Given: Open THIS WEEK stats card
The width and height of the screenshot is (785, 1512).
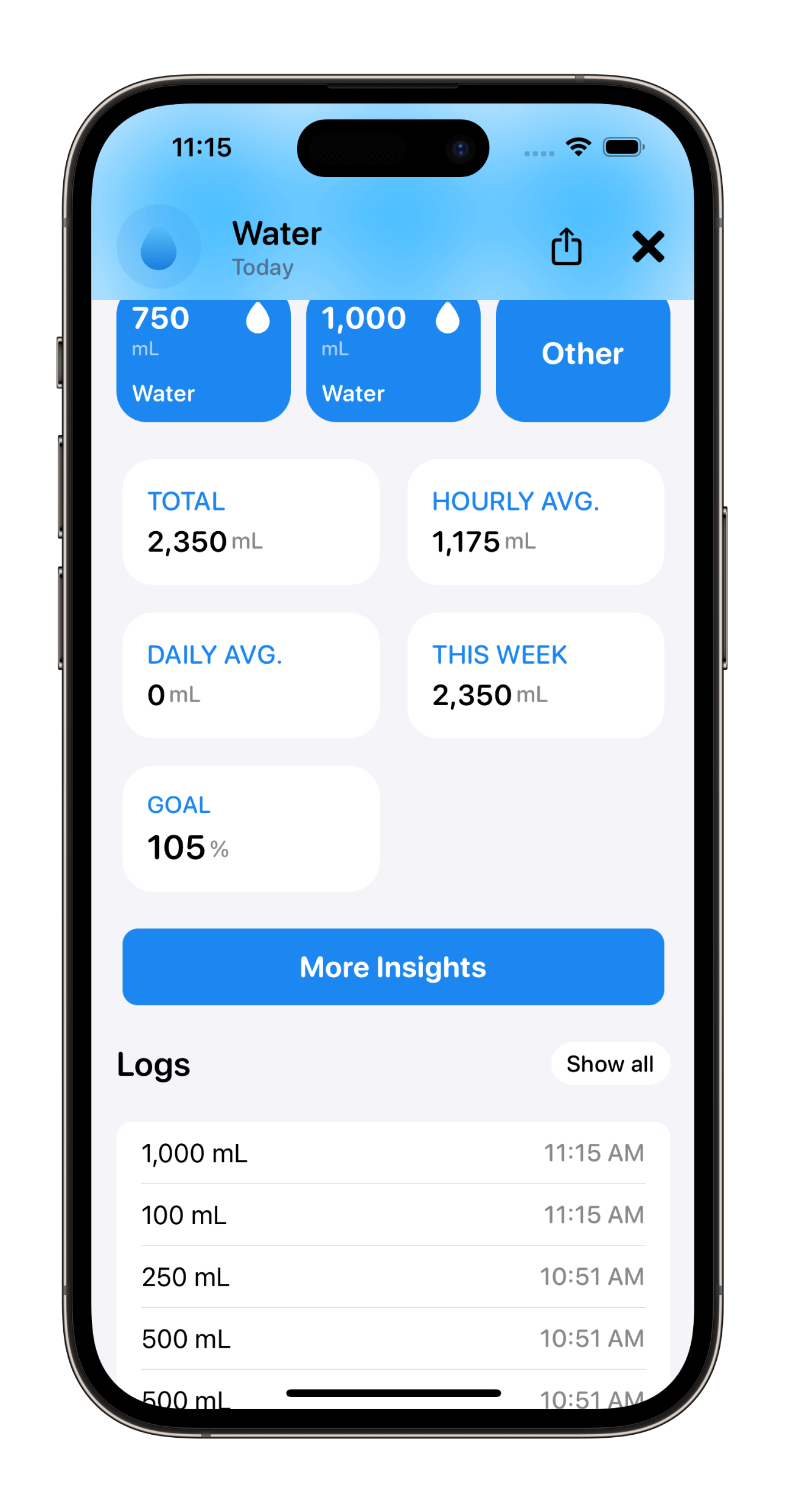Looking at the screenshot, I should (x=536, y=675).
